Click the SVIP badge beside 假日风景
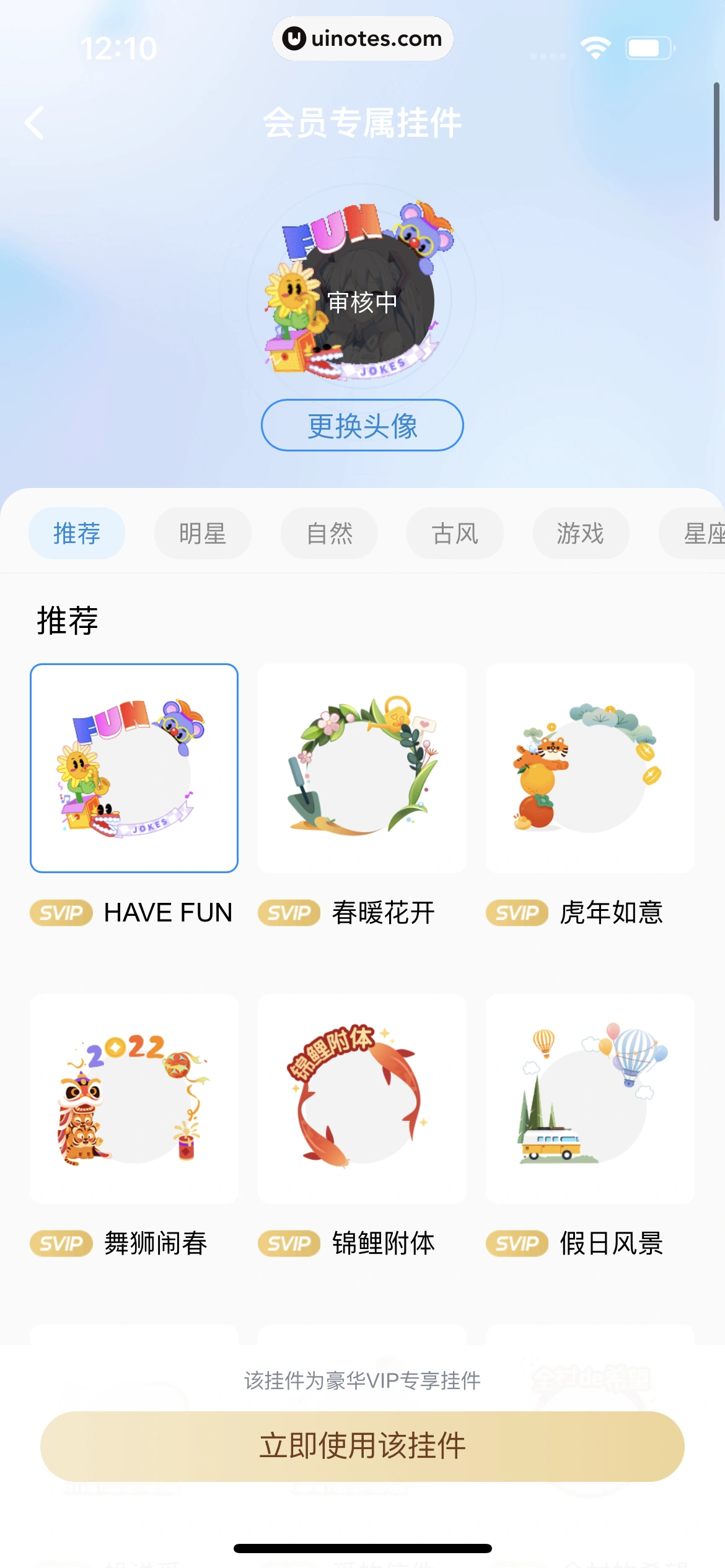Viewport: 725px width, 1568px height. click(x=516, y=1243)
